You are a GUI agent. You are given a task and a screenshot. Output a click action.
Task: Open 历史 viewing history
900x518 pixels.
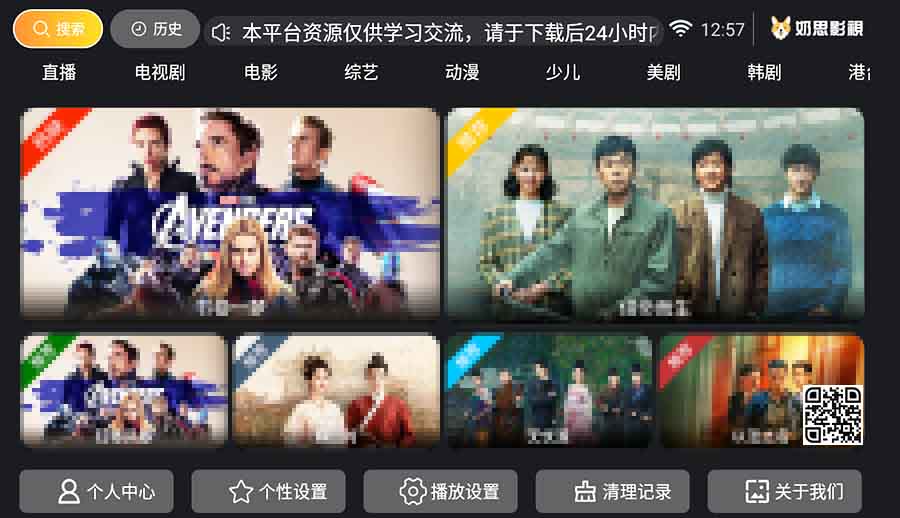click(155, 29)
